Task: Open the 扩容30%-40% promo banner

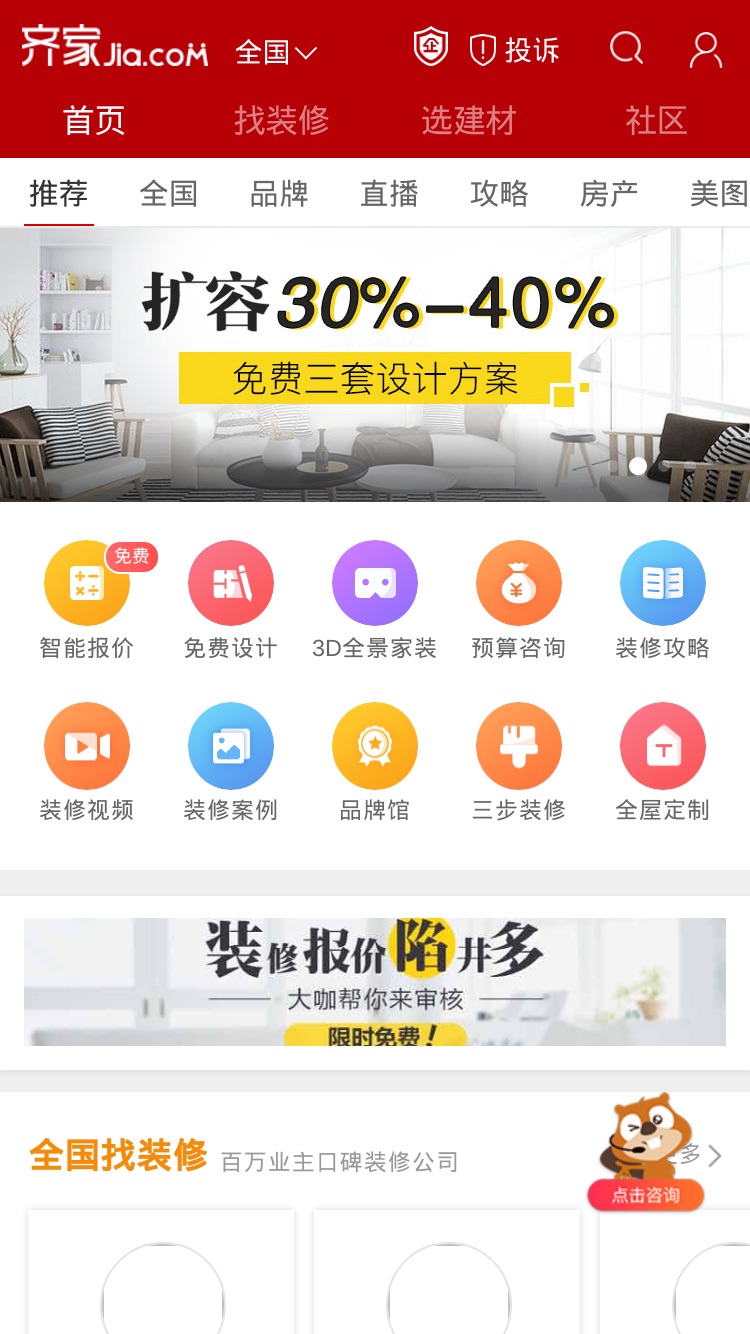Action: (375, 365)
